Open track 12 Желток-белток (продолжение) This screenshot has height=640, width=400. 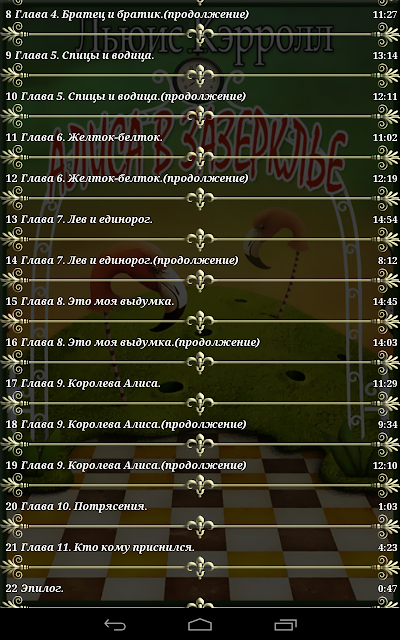pyautogui.click(x=200, y=178)
